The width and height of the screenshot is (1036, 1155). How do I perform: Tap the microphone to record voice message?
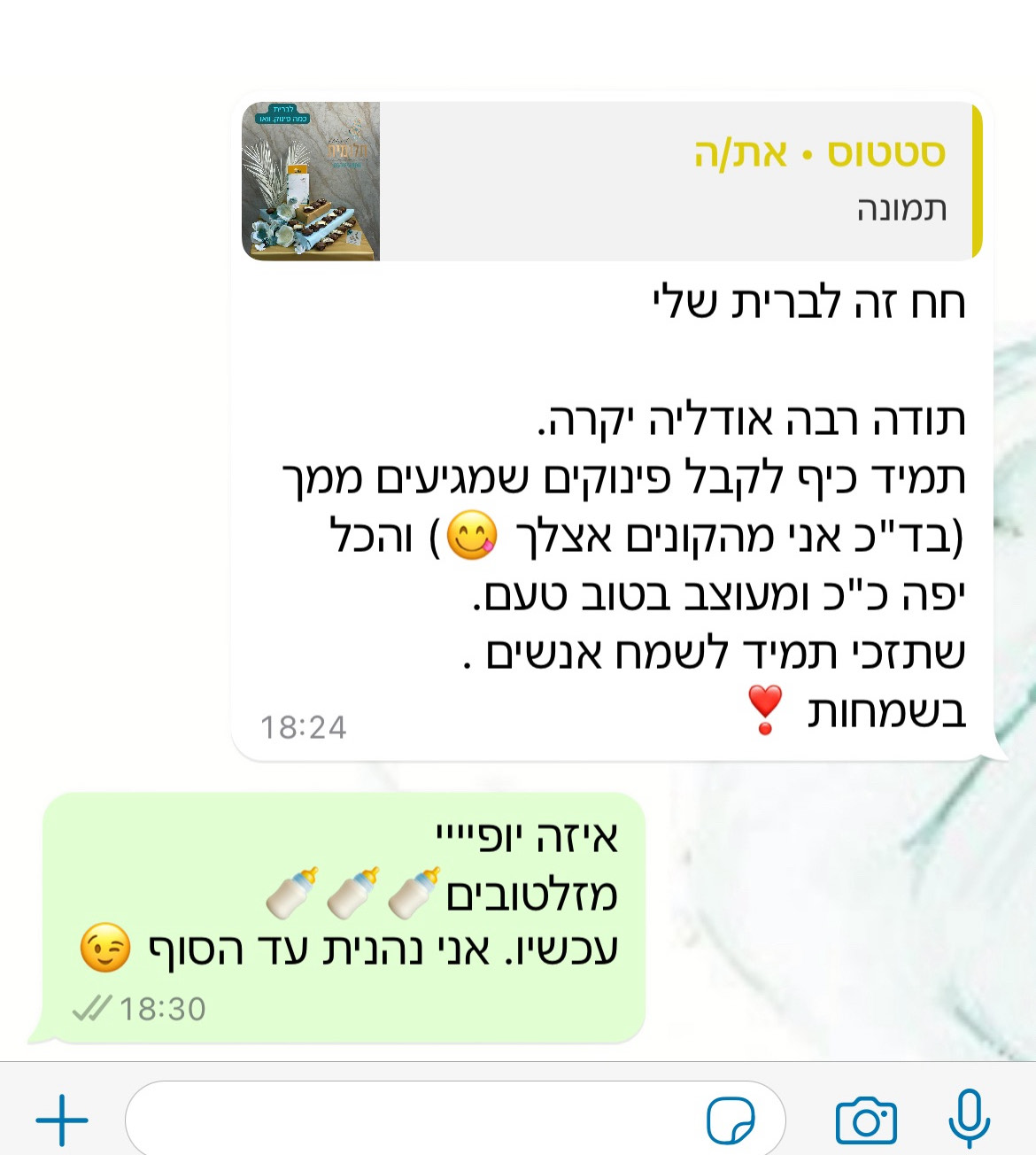969,1118
